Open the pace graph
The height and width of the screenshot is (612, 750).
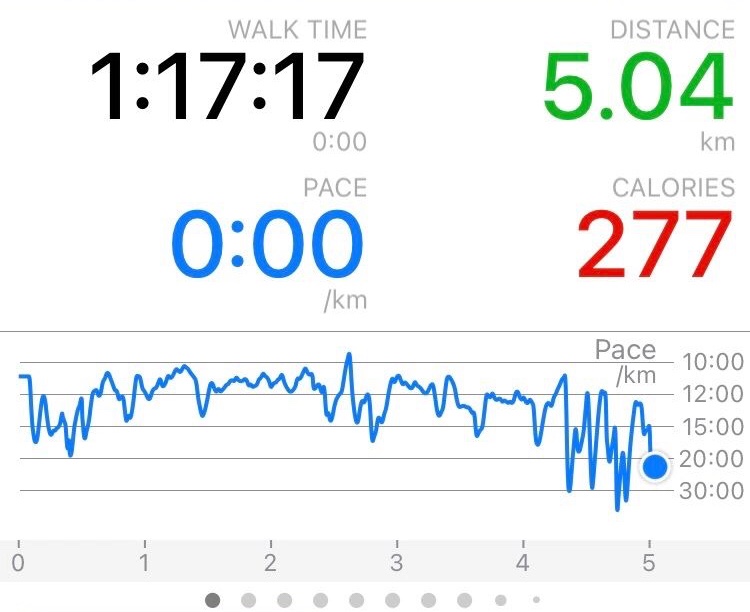[340, 435]
